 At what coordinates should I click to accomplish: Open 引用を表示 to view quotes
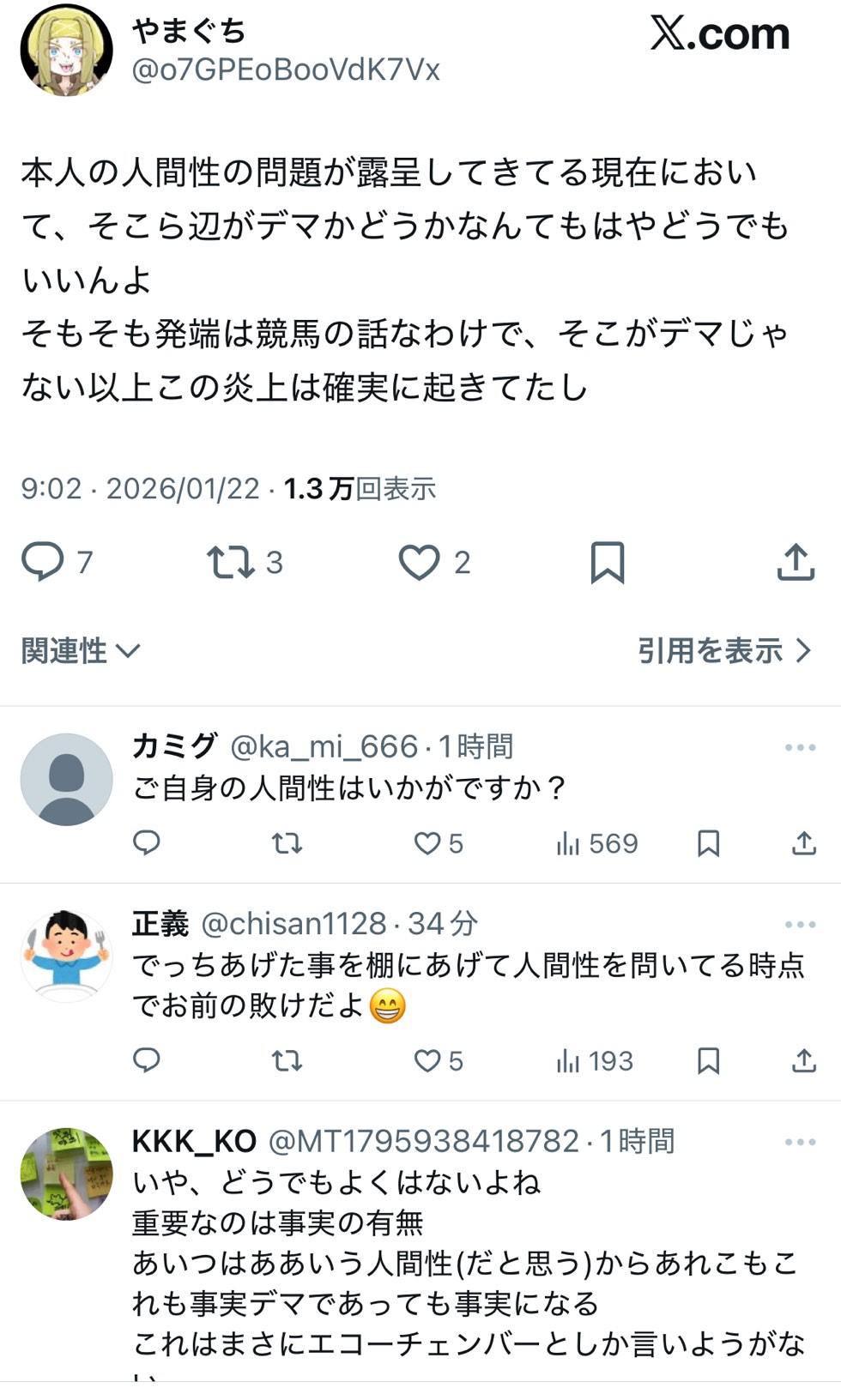(x=723, y=651)
